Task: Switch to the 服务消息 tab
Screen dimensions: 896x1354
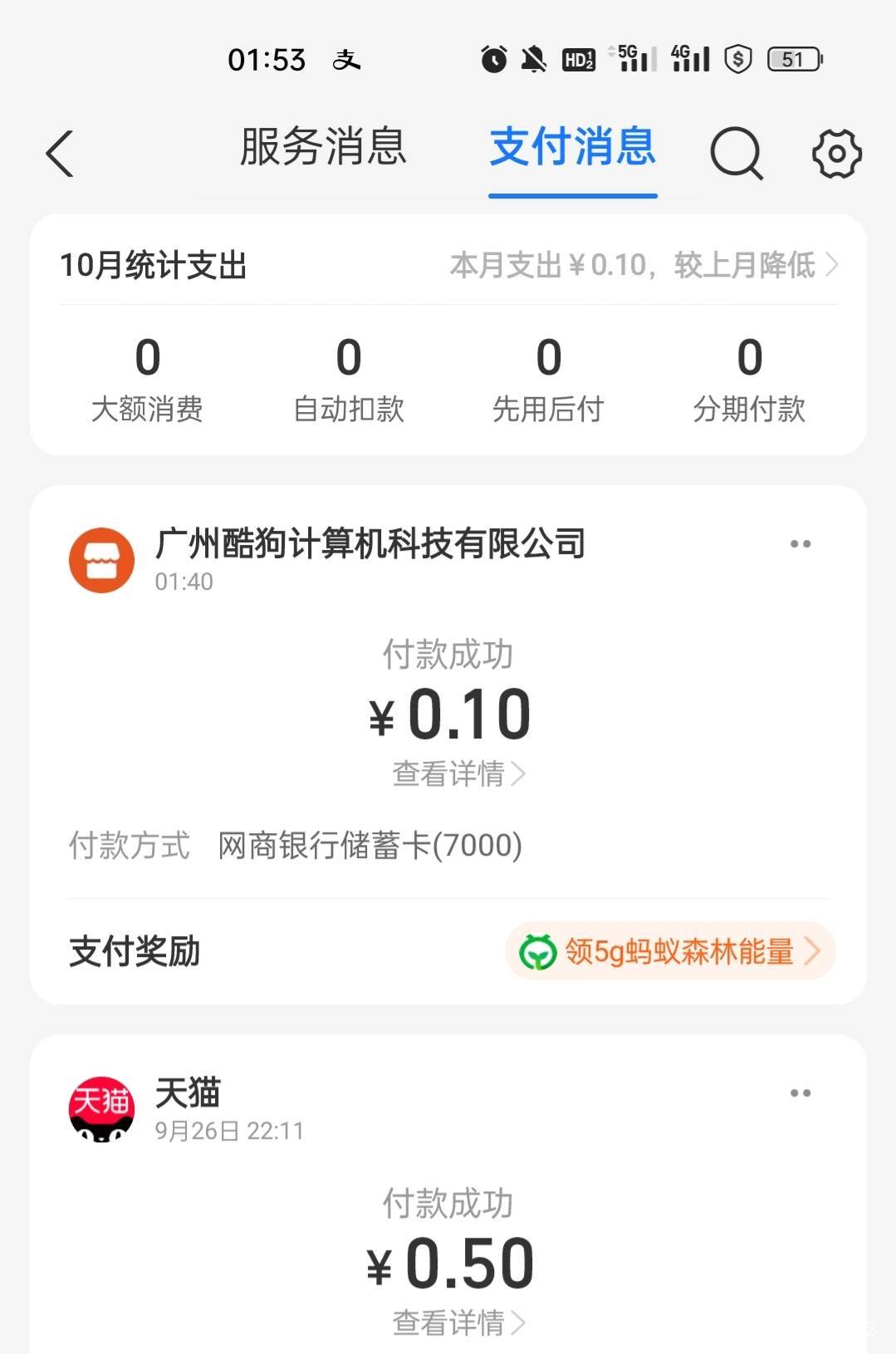Action: click(x=323, y=147)
